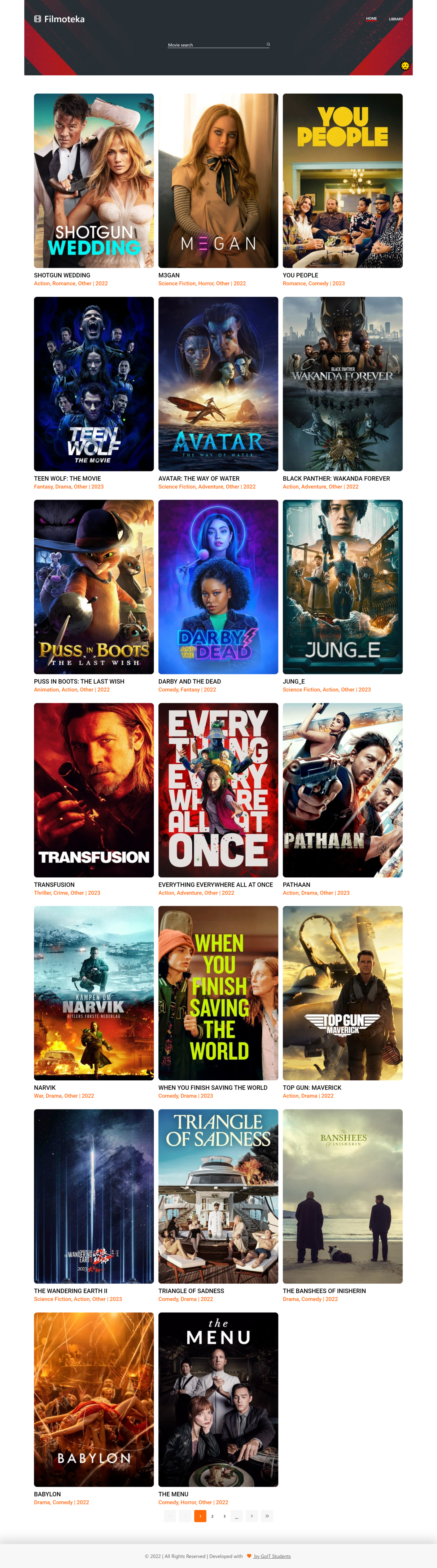Open the GoIT Students link
This screenshot has height=1568, width=437.
coord(272,1556)
